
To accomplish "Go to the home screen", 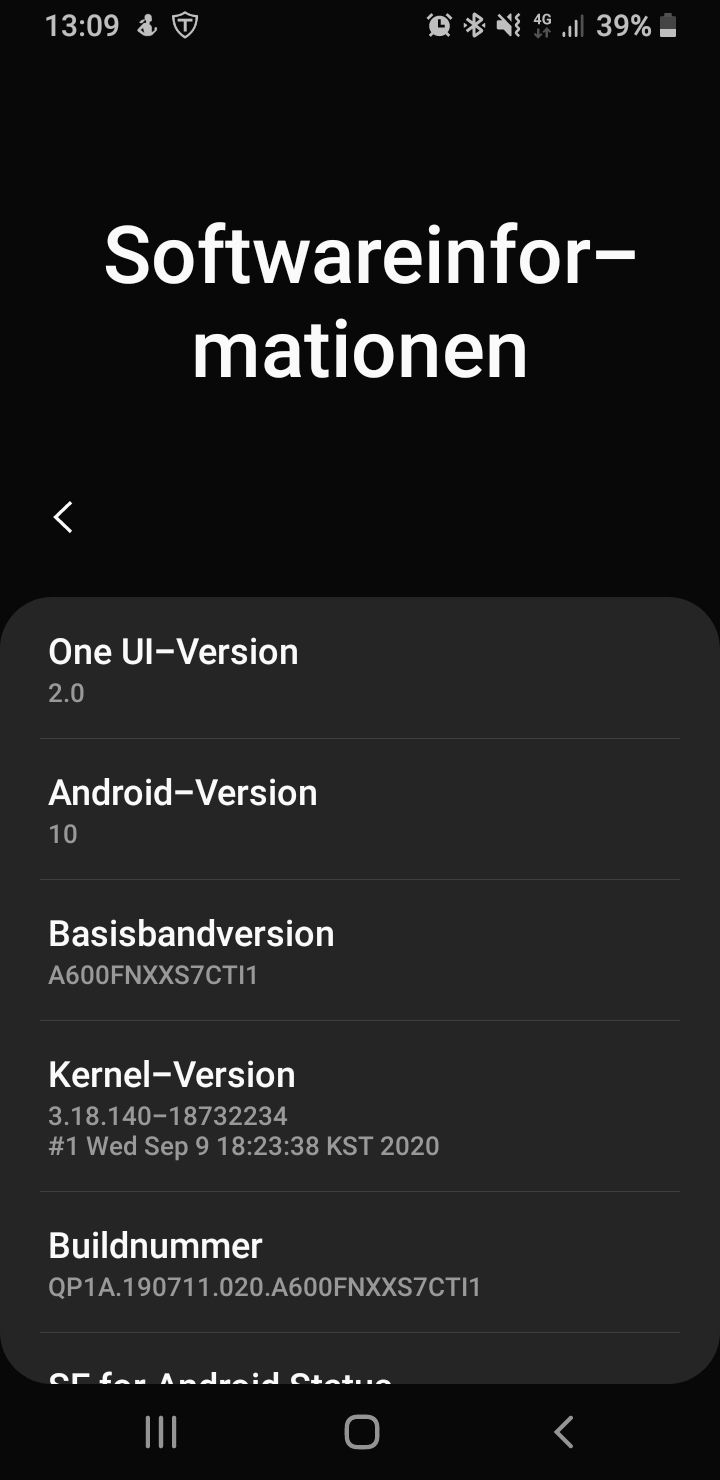I will coord(361,1432).
